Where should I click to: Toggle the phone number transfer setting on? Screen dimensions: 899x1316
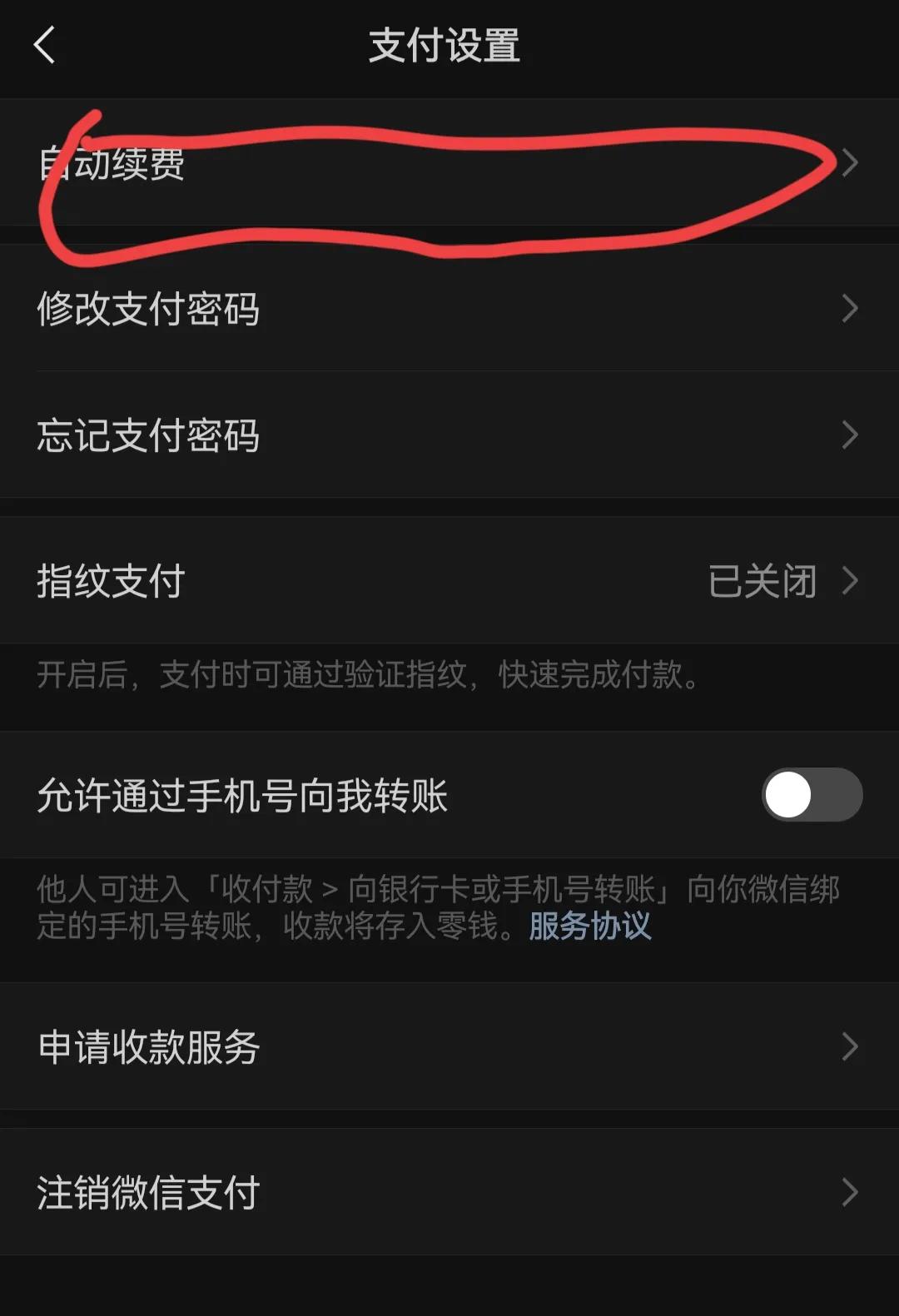point(812,796)
